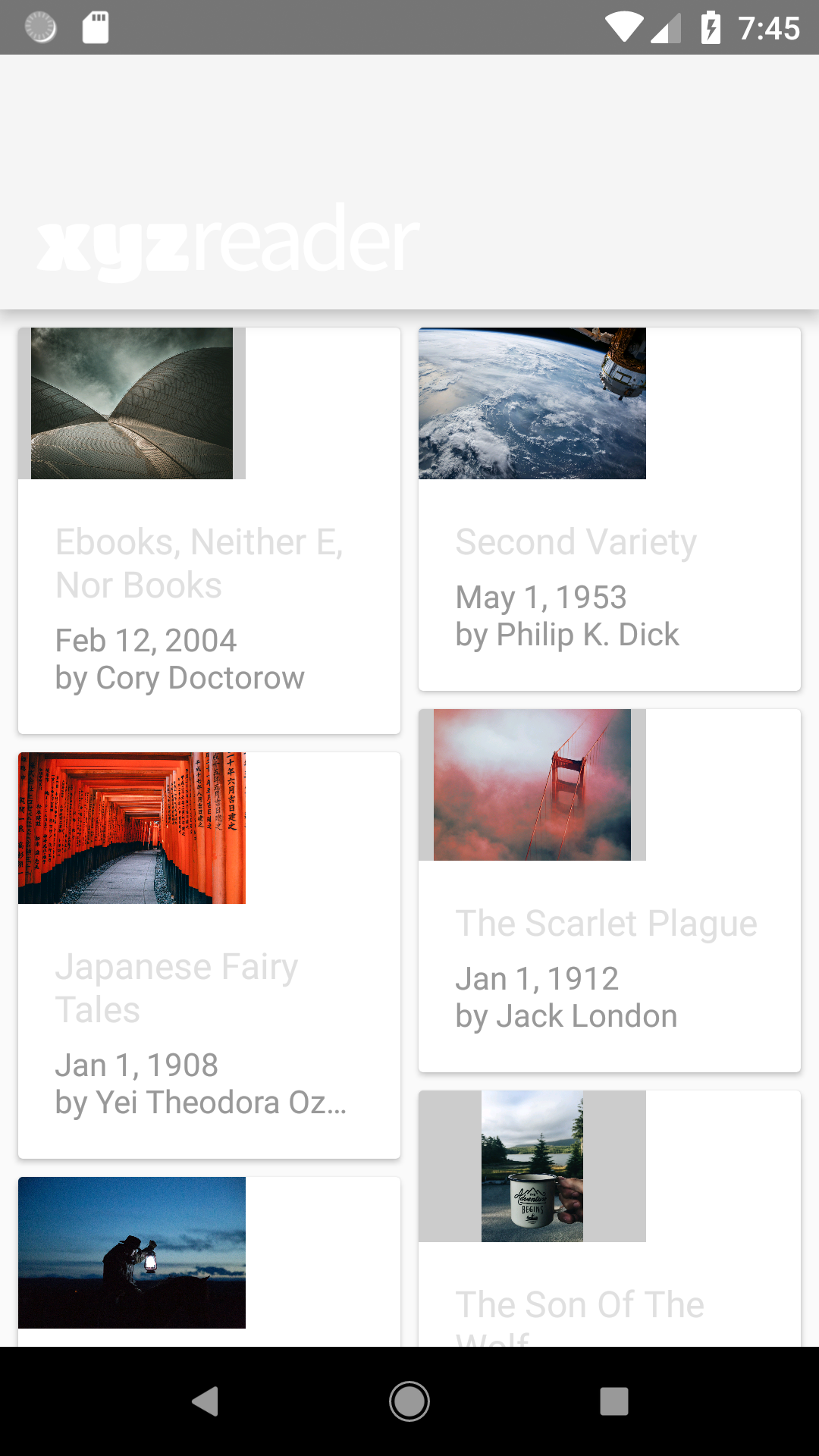Tap the loading spinner in the status bar
819x1456 pixels.
point(41,28)
